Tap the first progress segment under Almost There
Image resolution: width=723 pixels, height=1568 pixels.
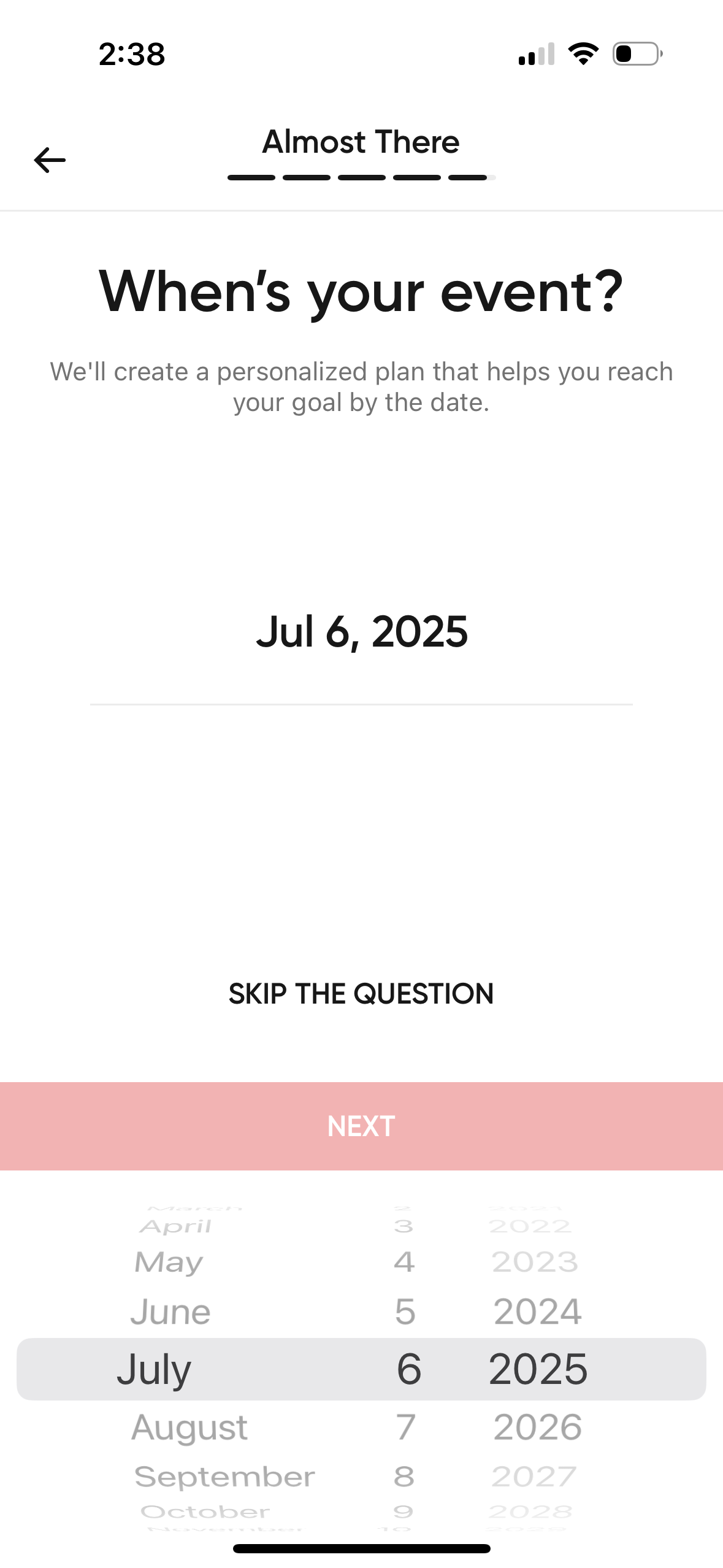point(253,177)
